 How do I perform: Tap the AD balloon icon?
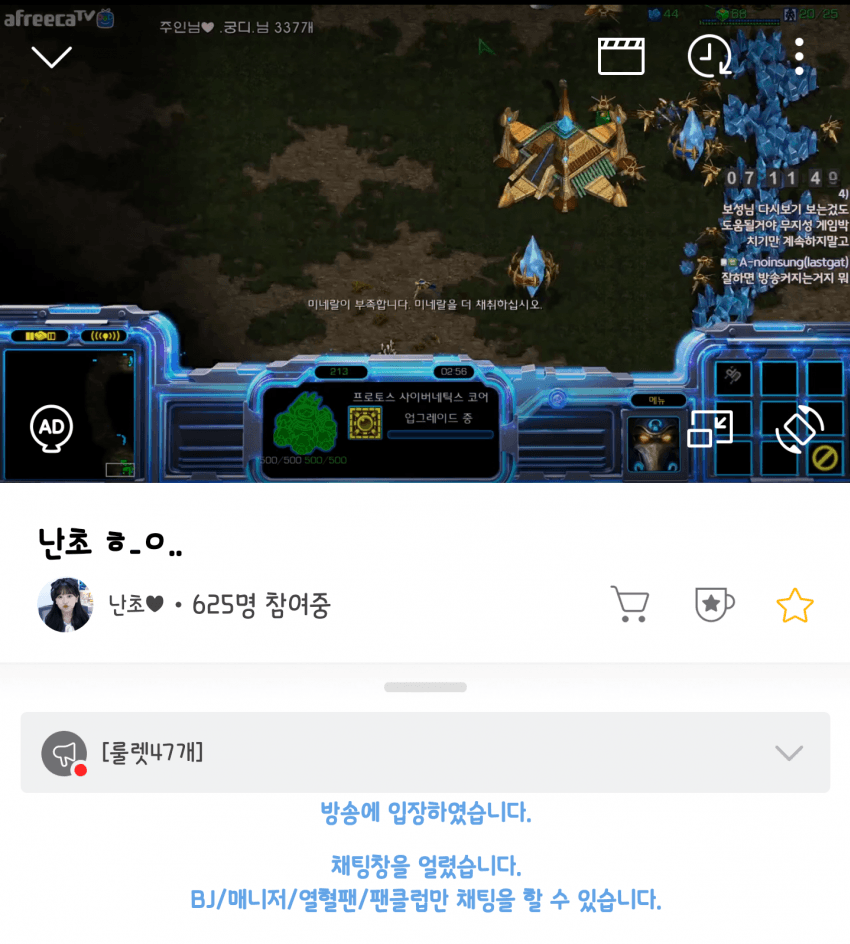pyautogui.click(x=51, y=428)
